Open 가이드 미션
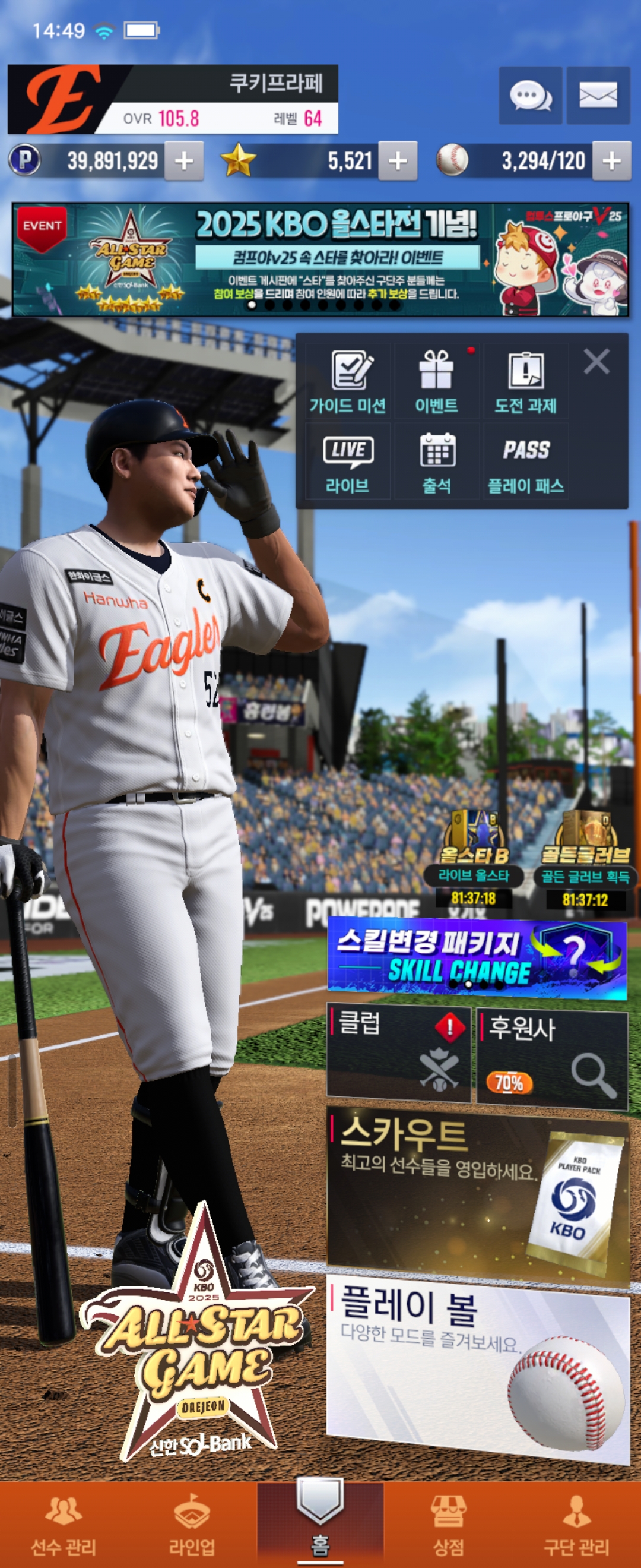The width and height of the screenshot is (641, 1568). 348,381
